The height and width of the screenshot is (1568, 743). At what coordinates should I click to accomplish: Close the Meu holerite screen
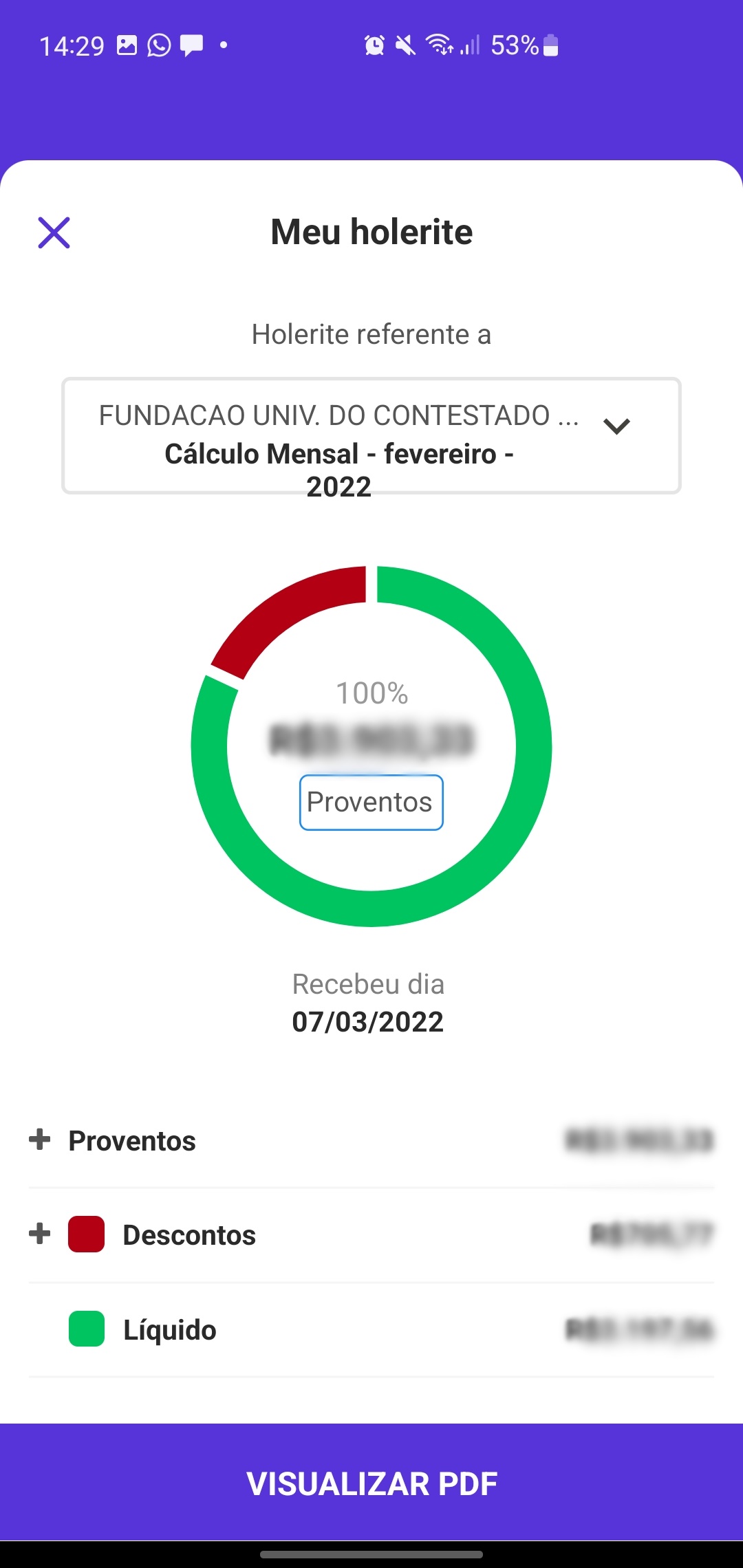(x=54, y=232)
